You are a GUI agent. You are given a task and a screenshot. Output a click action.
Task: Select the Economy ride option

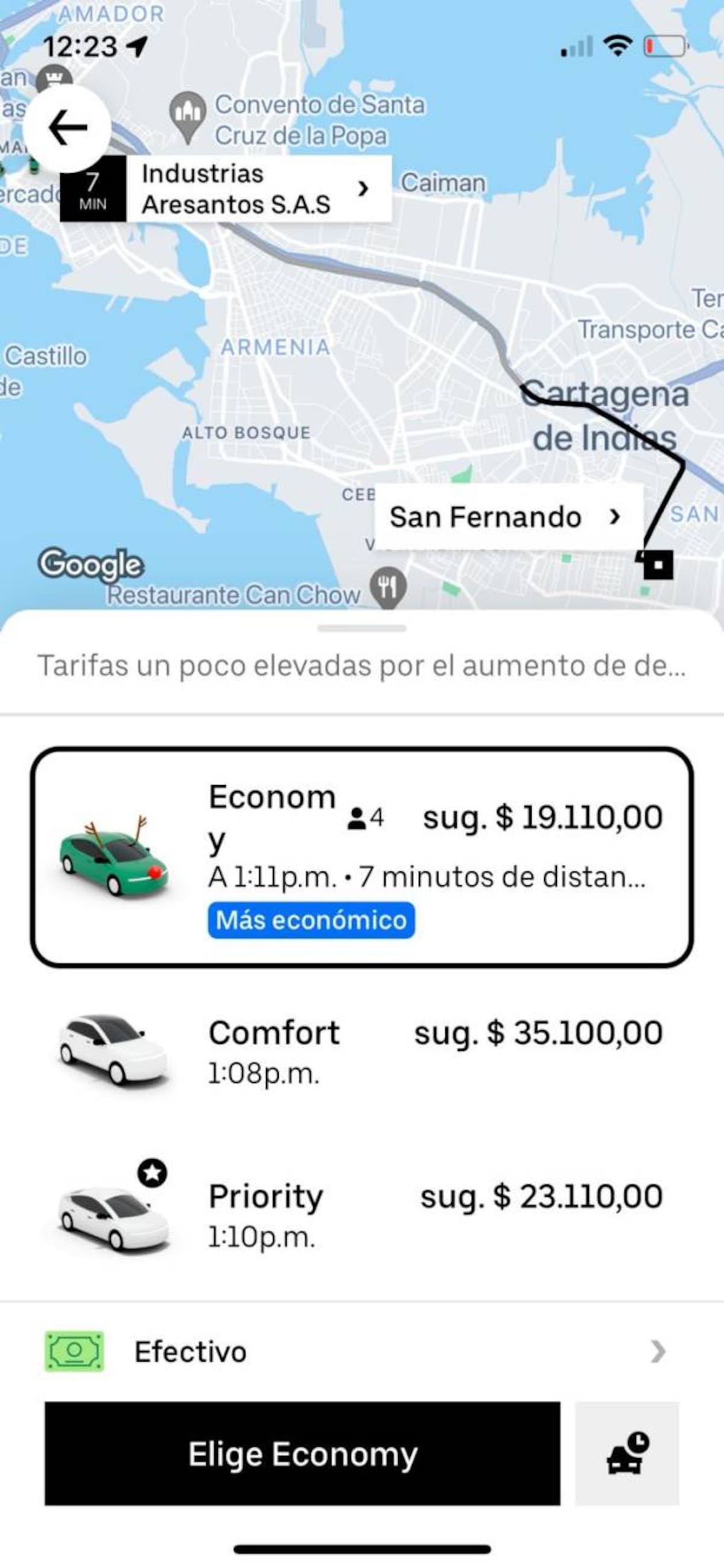[x=361, y=857]
